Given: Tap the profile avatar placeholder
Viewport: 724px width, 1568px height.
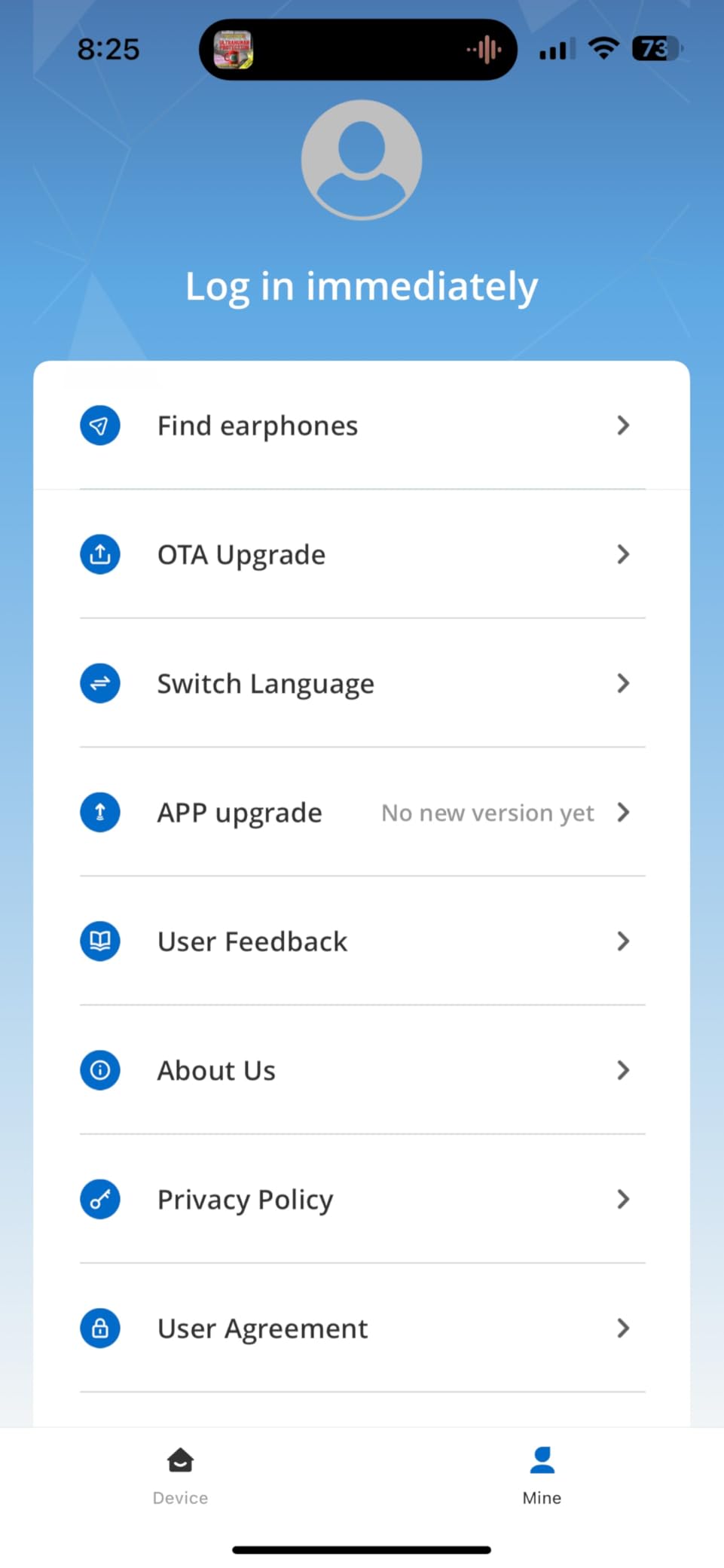Looking at the screenshot, I should [362, 160].
